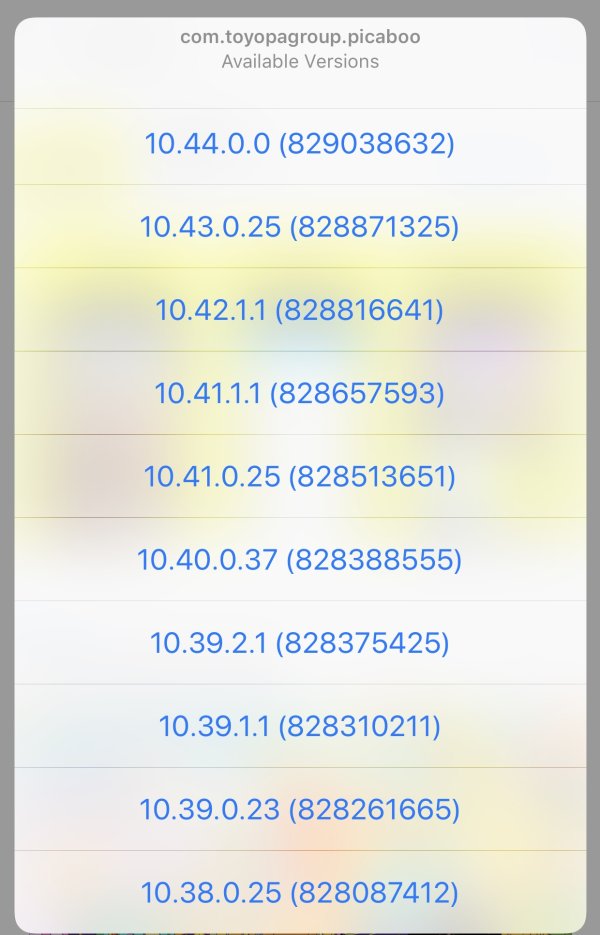Select version 10.41.0.25 (828513651)
This screenshot has height=935, width=600.
299,476
